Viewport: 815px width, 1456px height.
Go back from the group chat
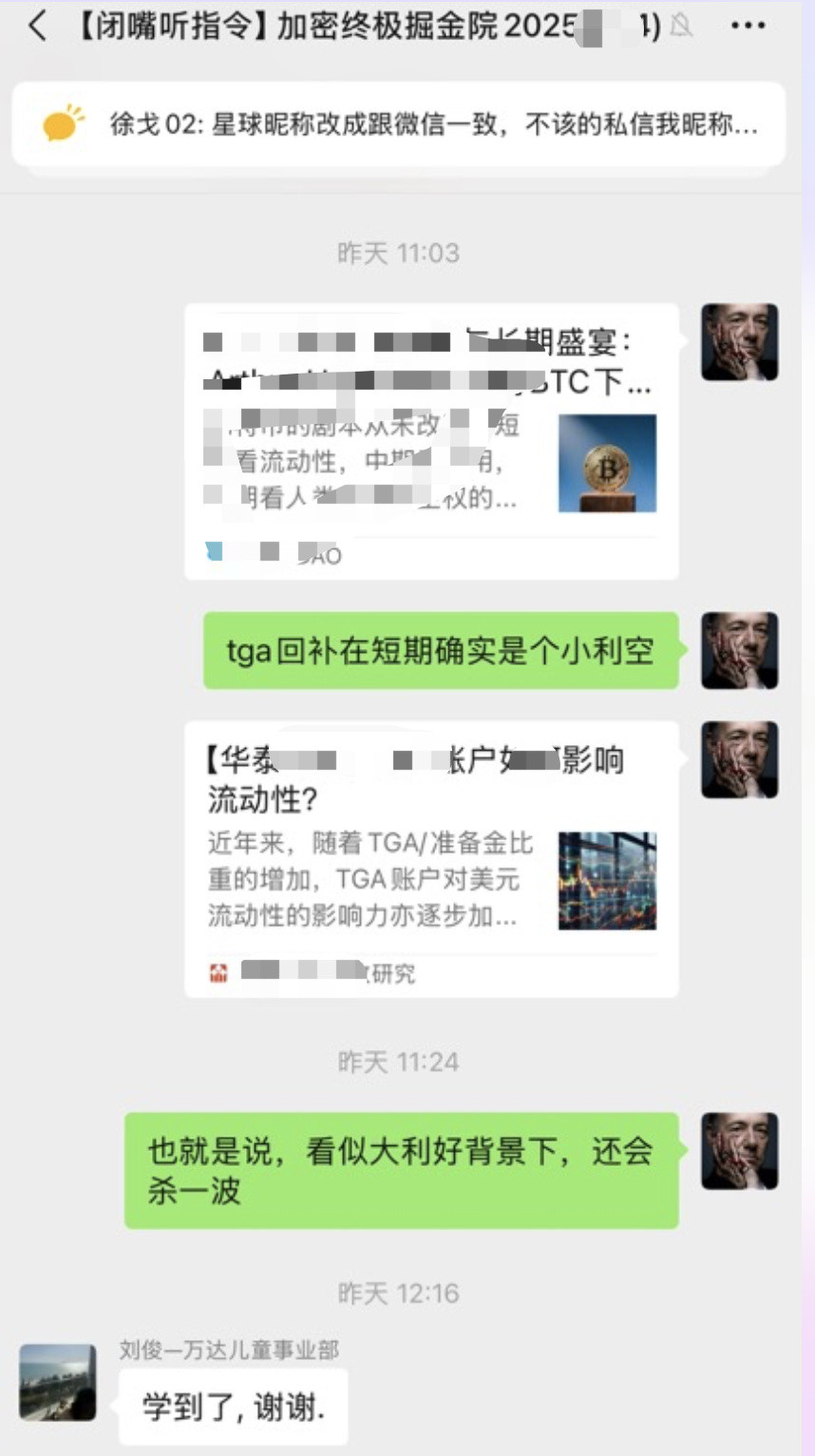[38, 27]
